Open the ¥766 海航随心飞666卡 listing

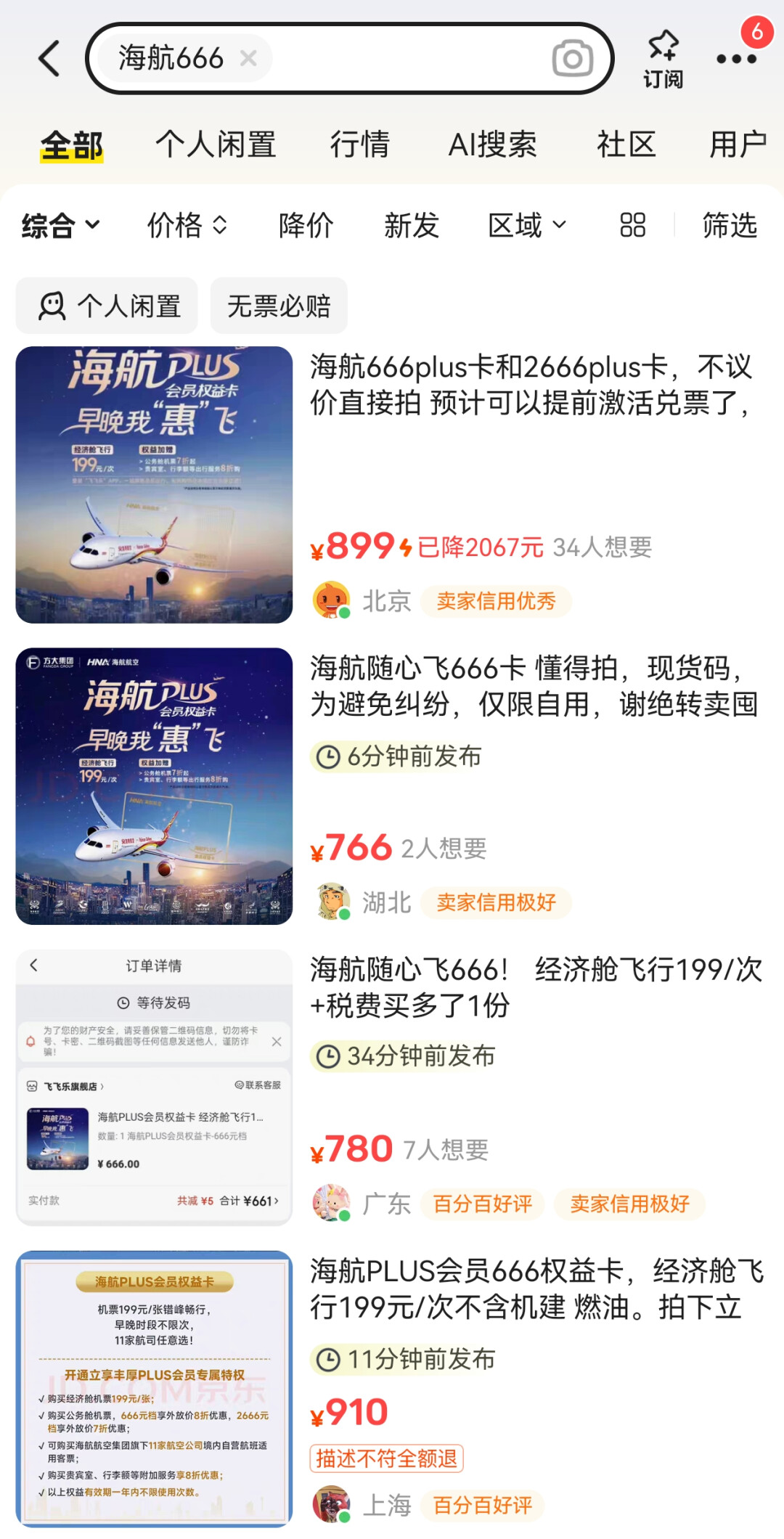tap(392, 785)
